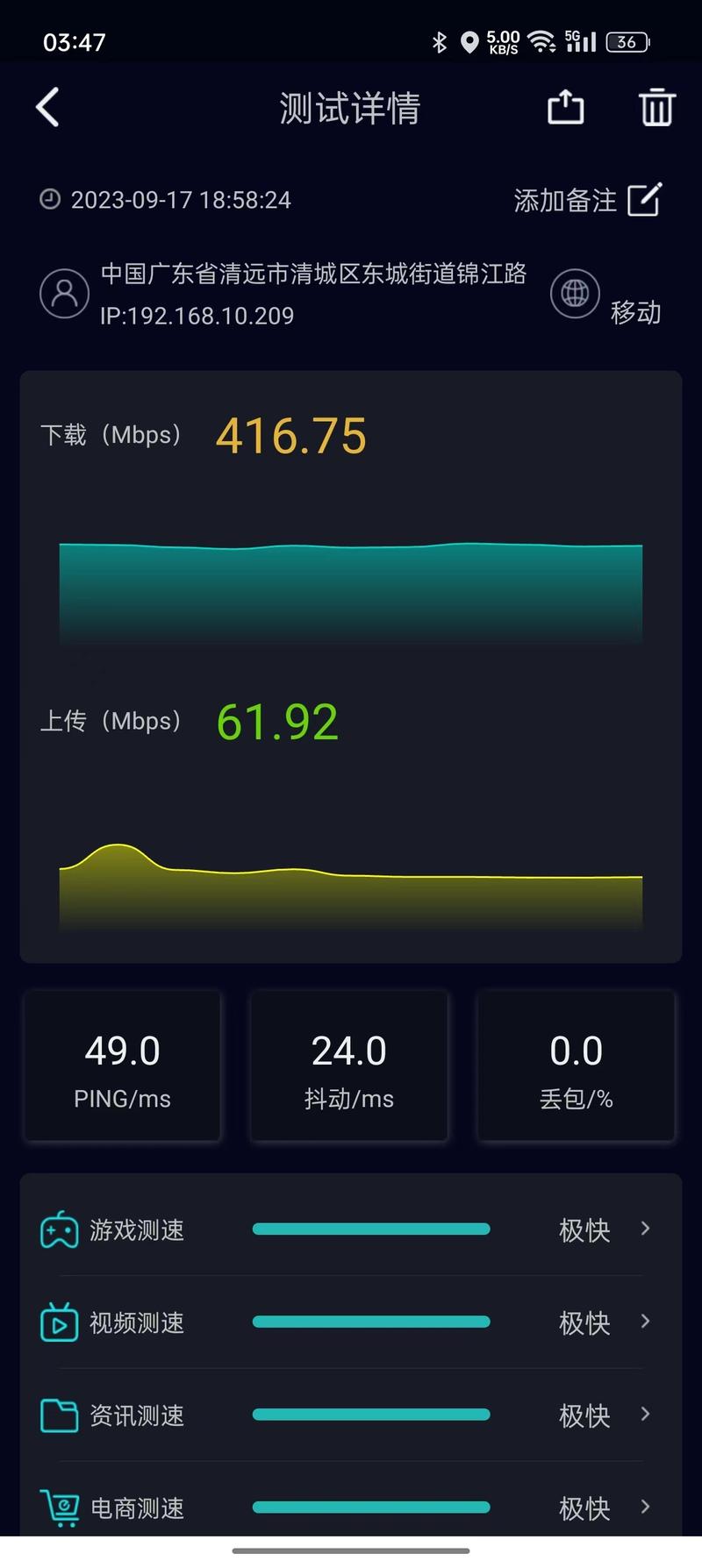
Task: Open the 电商测速 row
Action: pyautogui.click(x=351, y=1507)
